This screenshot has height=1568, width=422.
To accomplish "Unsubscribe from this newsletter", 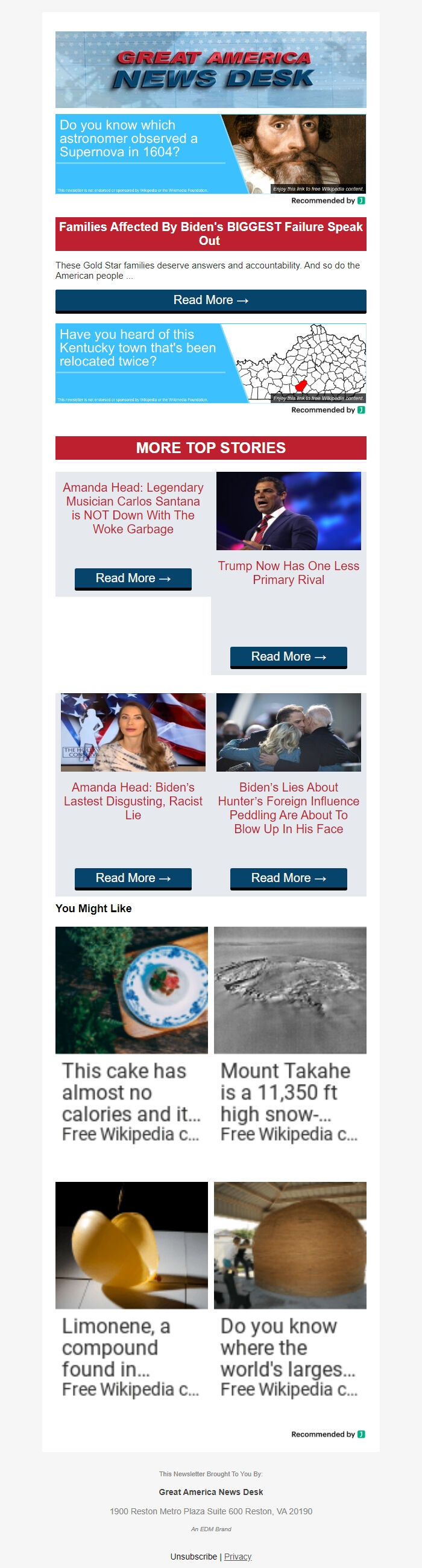I will pyautogui.click(x=194, y=1556).
